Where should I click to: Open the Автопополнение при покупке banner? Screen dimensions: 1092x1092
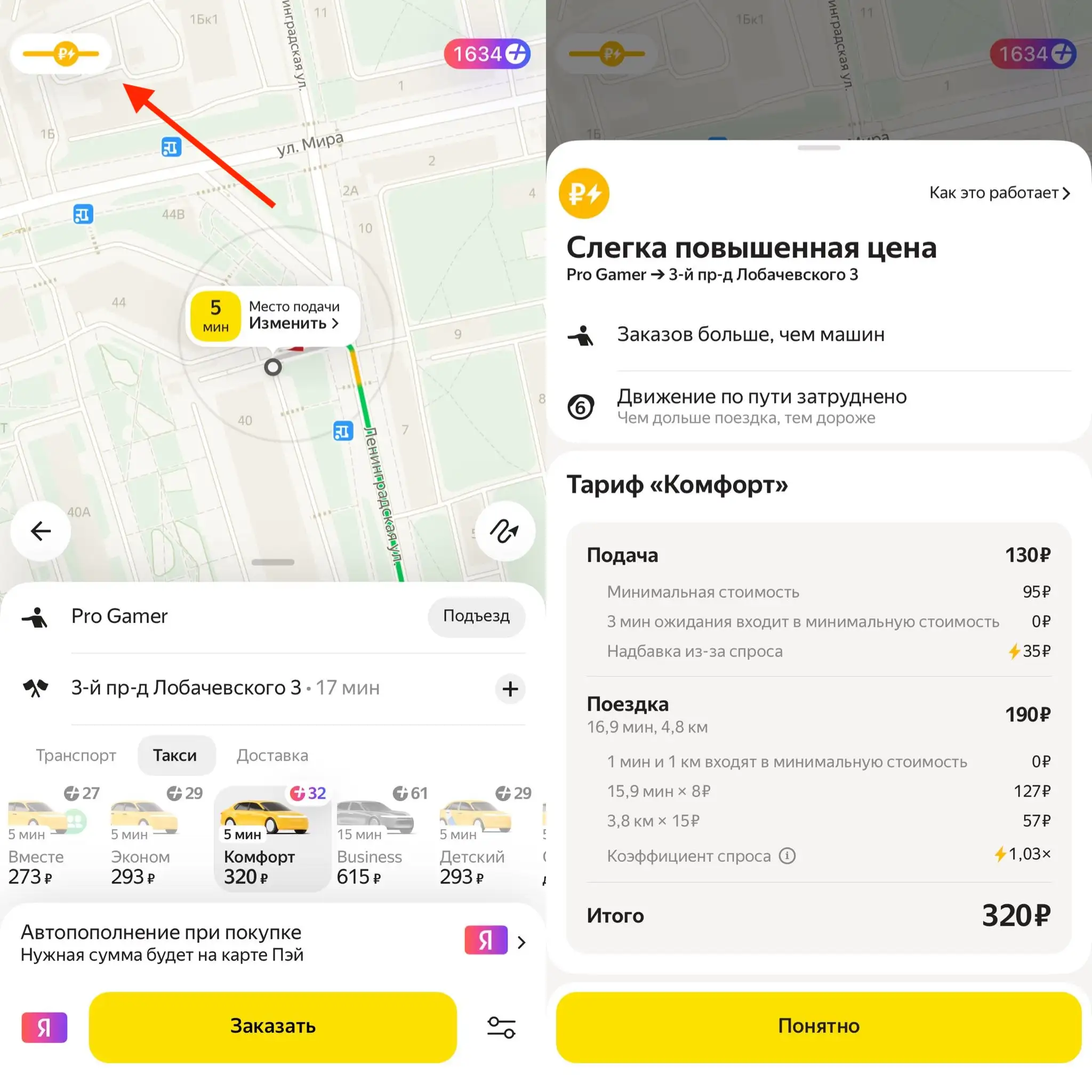272,943
